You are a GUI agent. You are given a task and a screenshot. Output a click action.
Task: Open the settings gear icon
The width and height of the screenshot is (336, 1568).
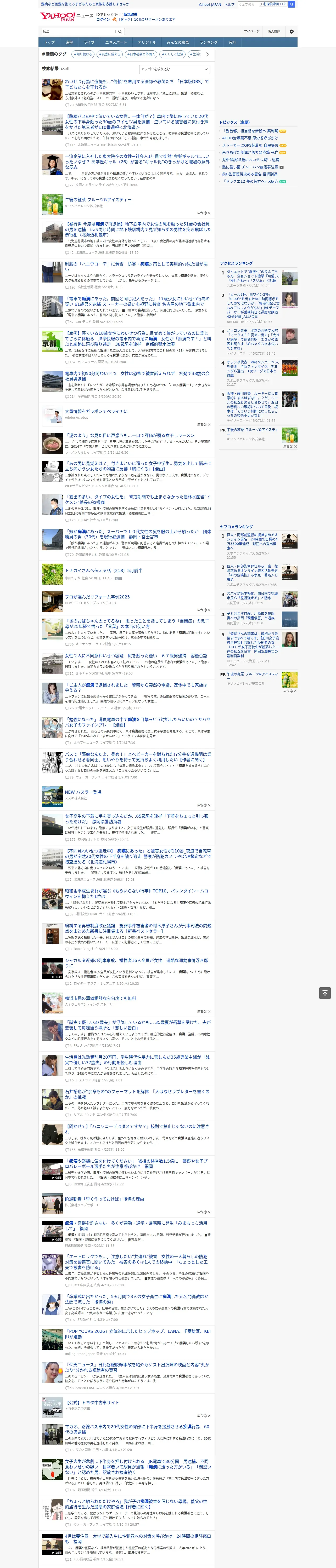tap(292, 32)
